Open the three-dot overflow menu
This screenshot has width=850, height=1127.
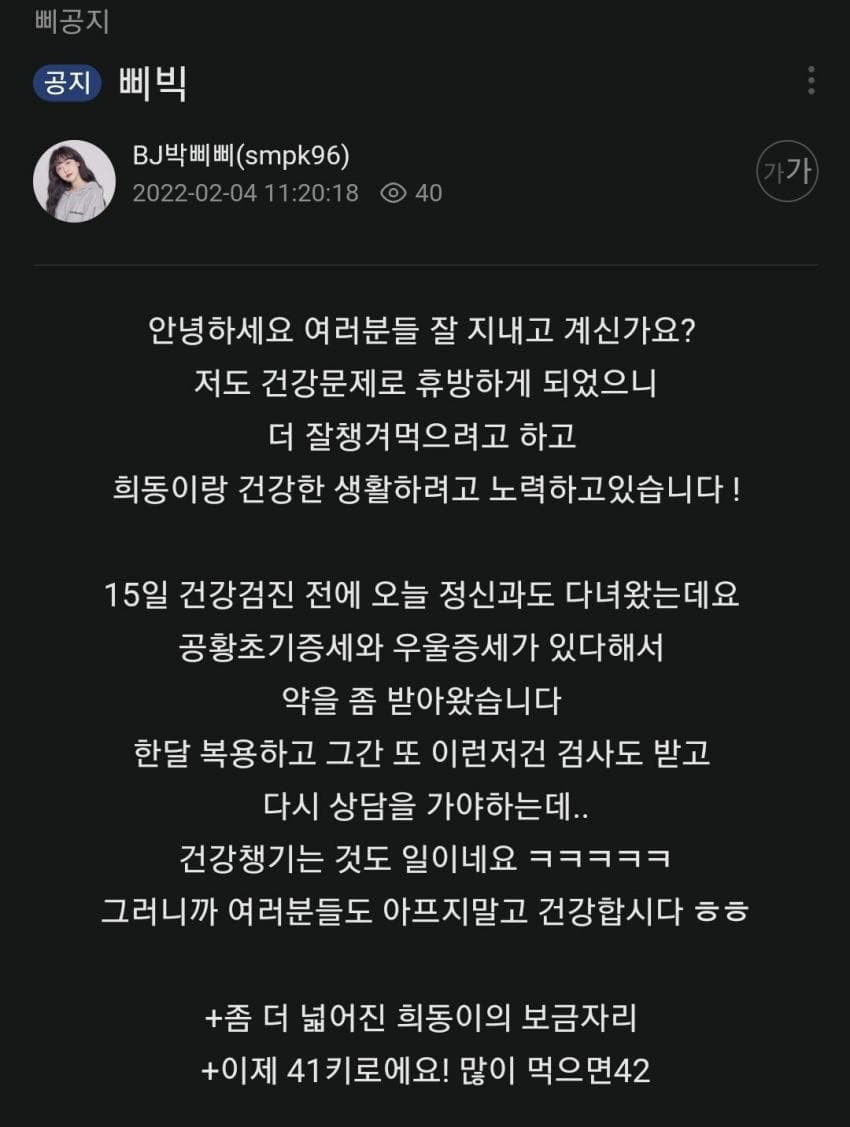click(810, 81)
